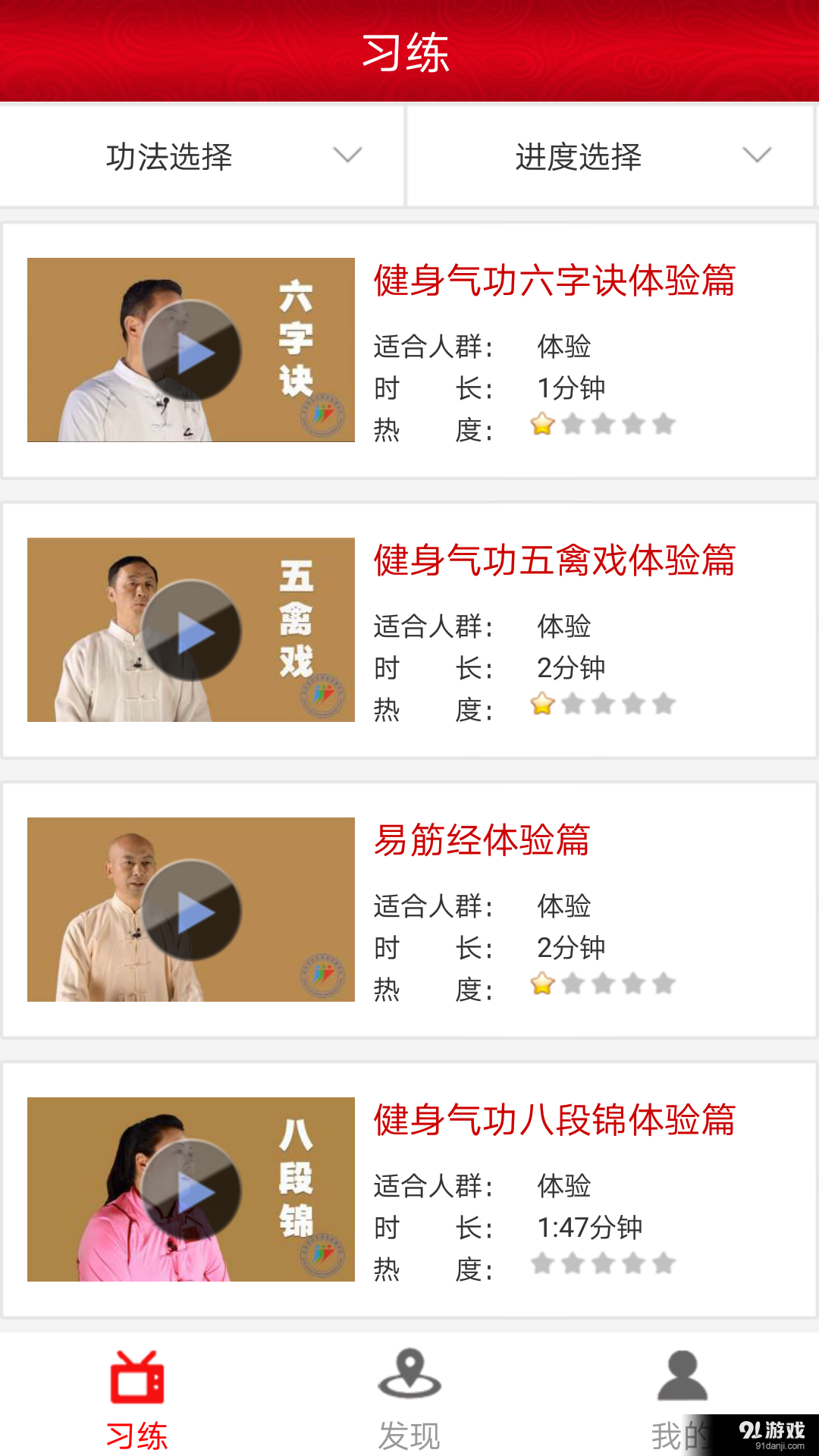Viewport: 819px width, 1456px height.
Task: Expand the 进度选择 dropdown
Action: [x=579, y=155]
